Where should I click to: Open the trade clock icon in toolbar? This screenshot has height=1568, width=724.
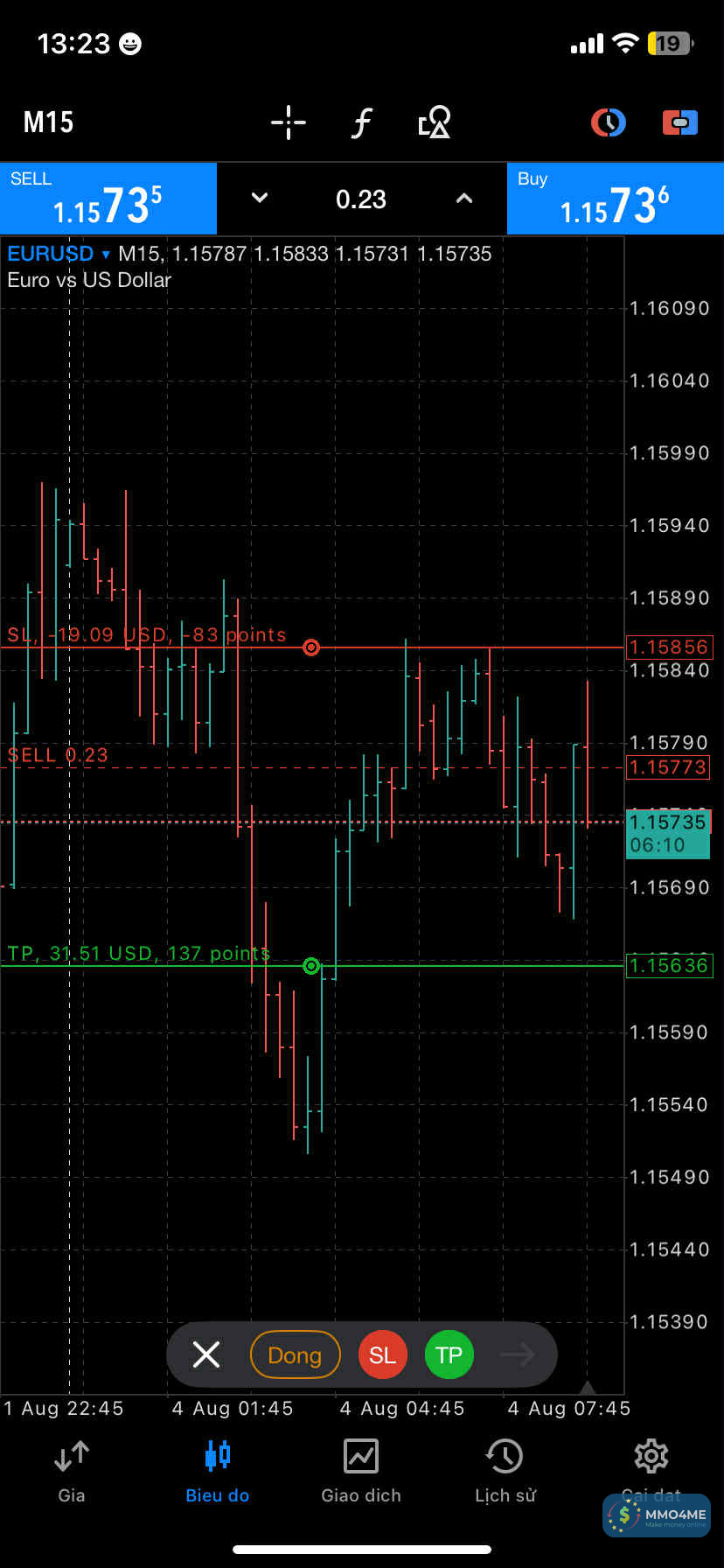[609, 122]
